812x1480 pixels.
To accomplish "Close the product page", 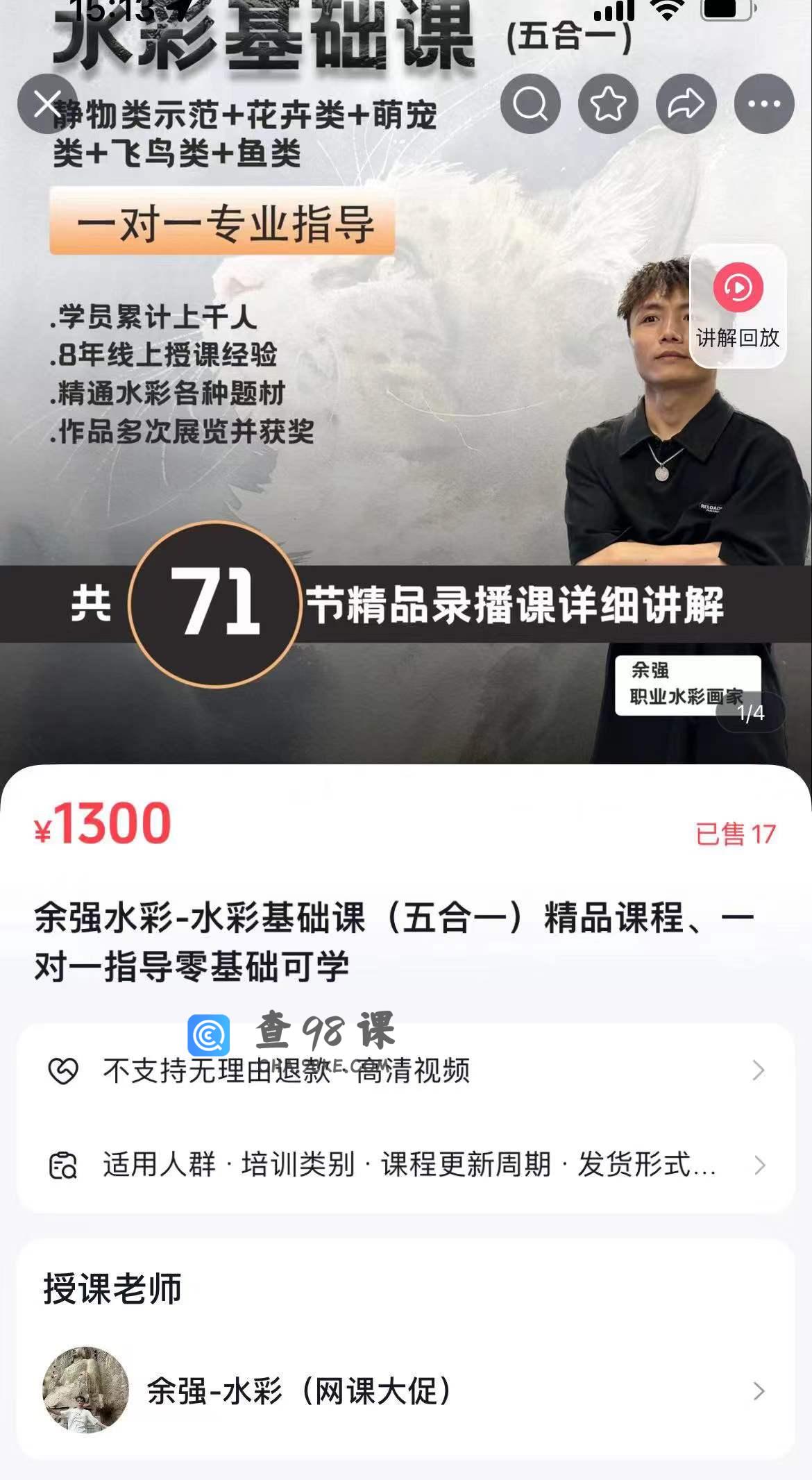I will (47, 104).
